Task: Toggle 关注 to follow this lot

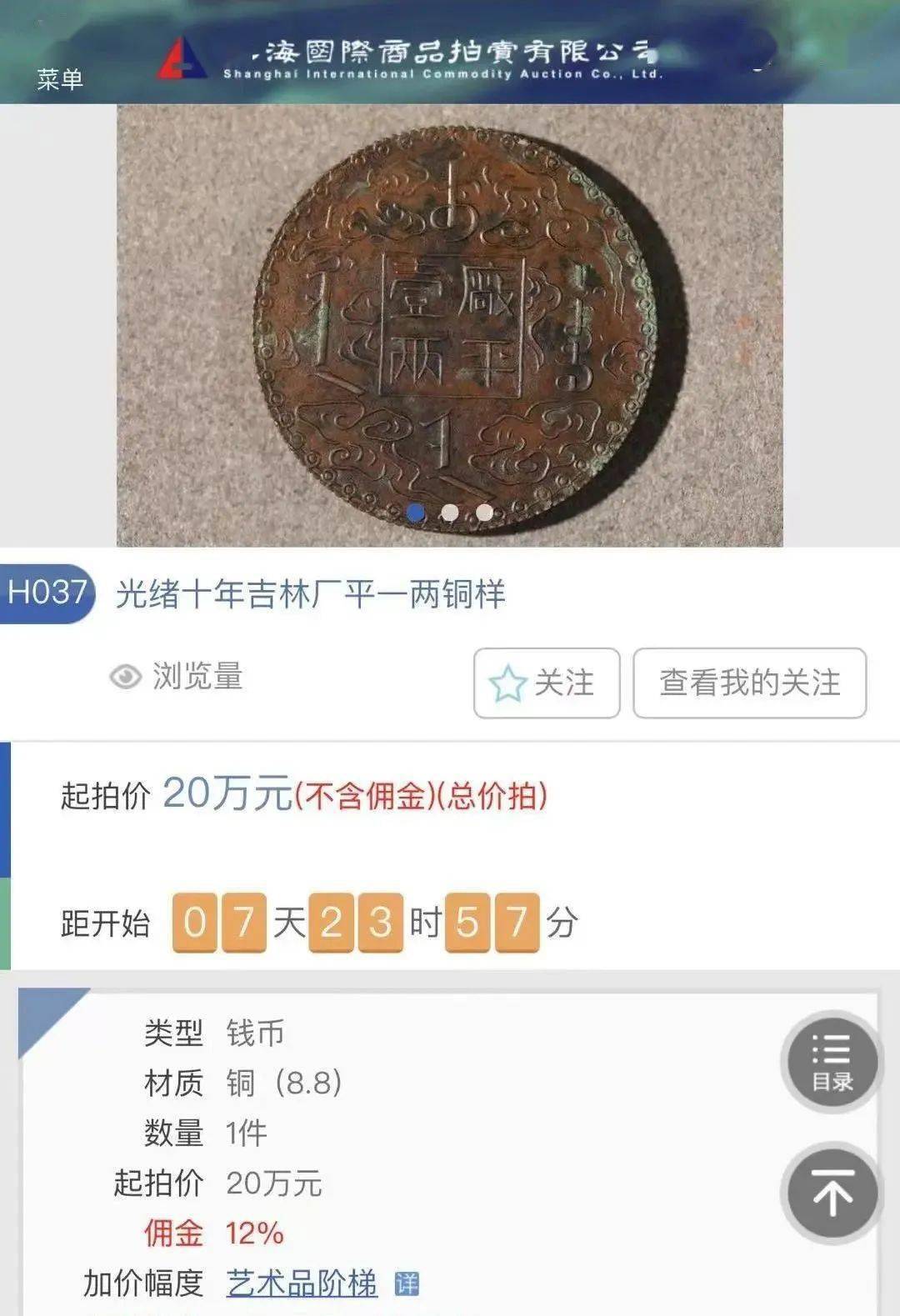Action: 546,683
